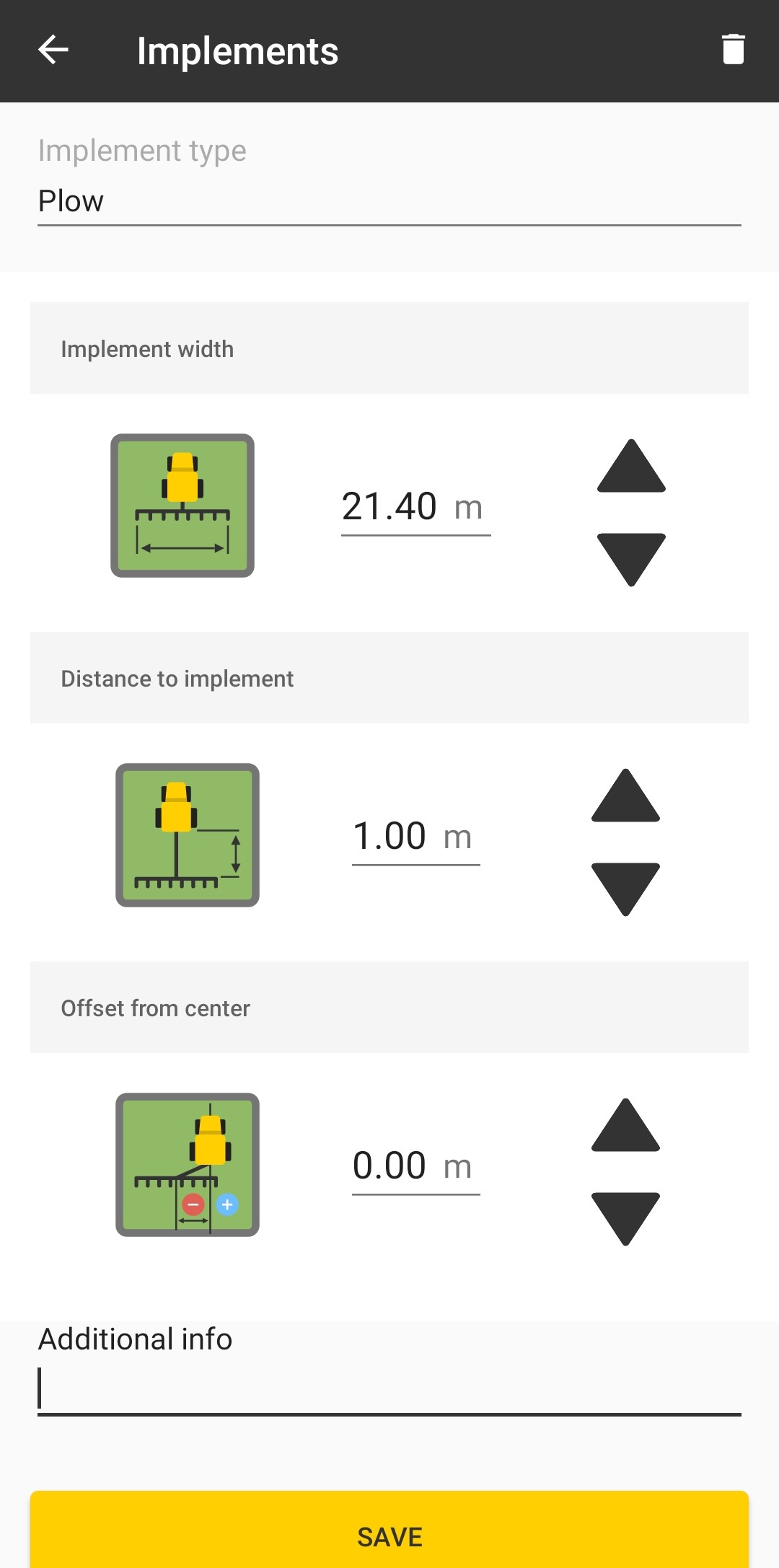The height and width of the screenshot is (1568, 779).
Task: Decrease the offset from center value
Action: 625,1218
